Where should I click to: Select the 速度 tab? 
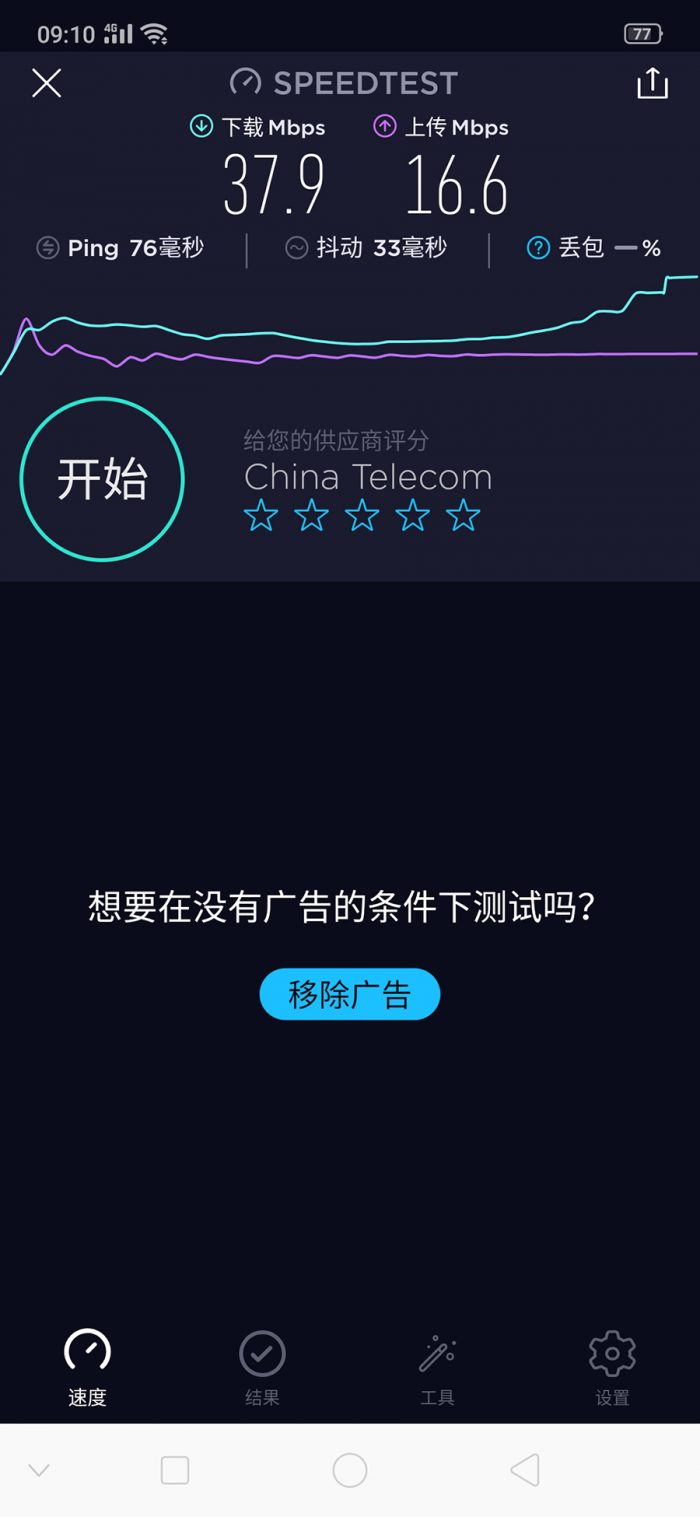click(x=87, y=1368)
